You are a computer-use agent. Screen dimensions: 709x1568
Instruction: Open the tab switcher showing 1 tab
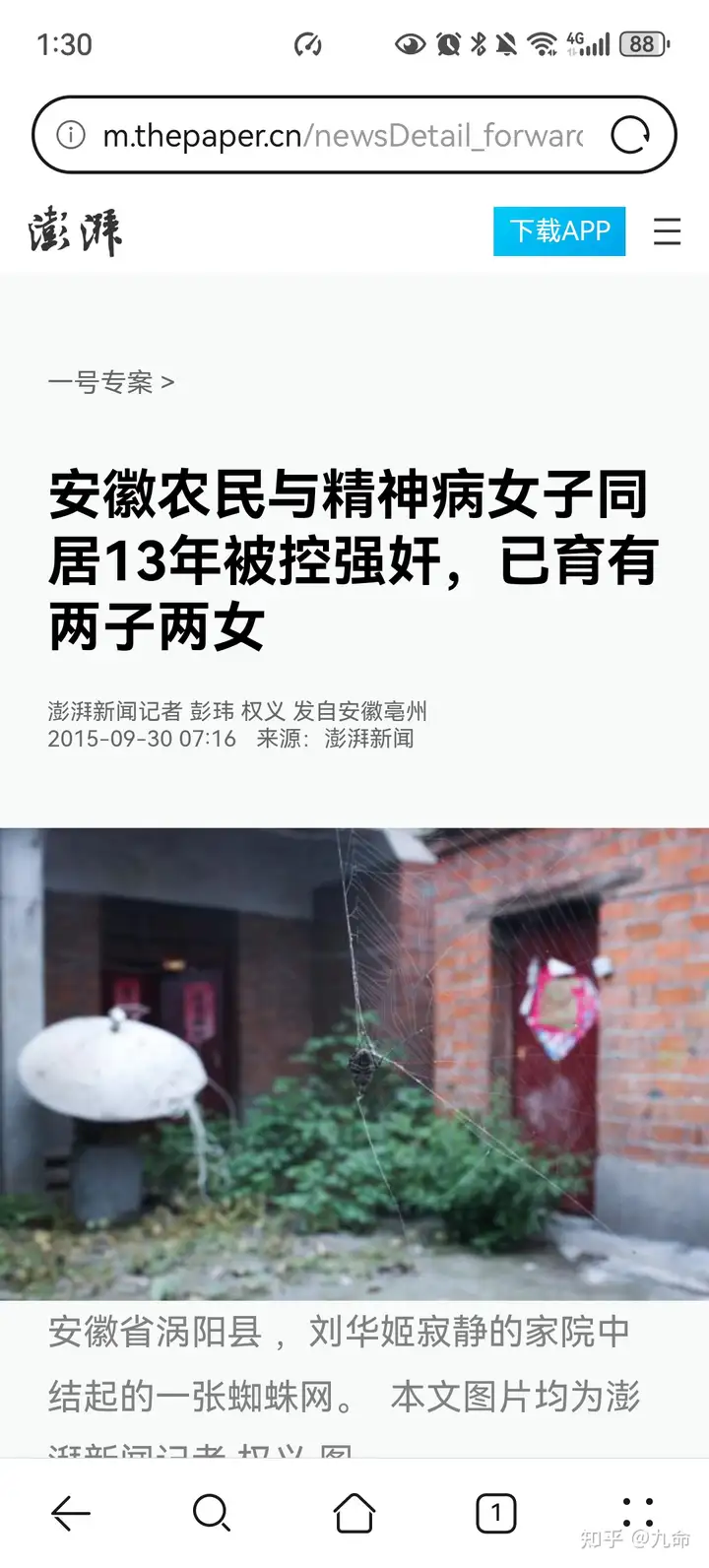(496, 1513)
